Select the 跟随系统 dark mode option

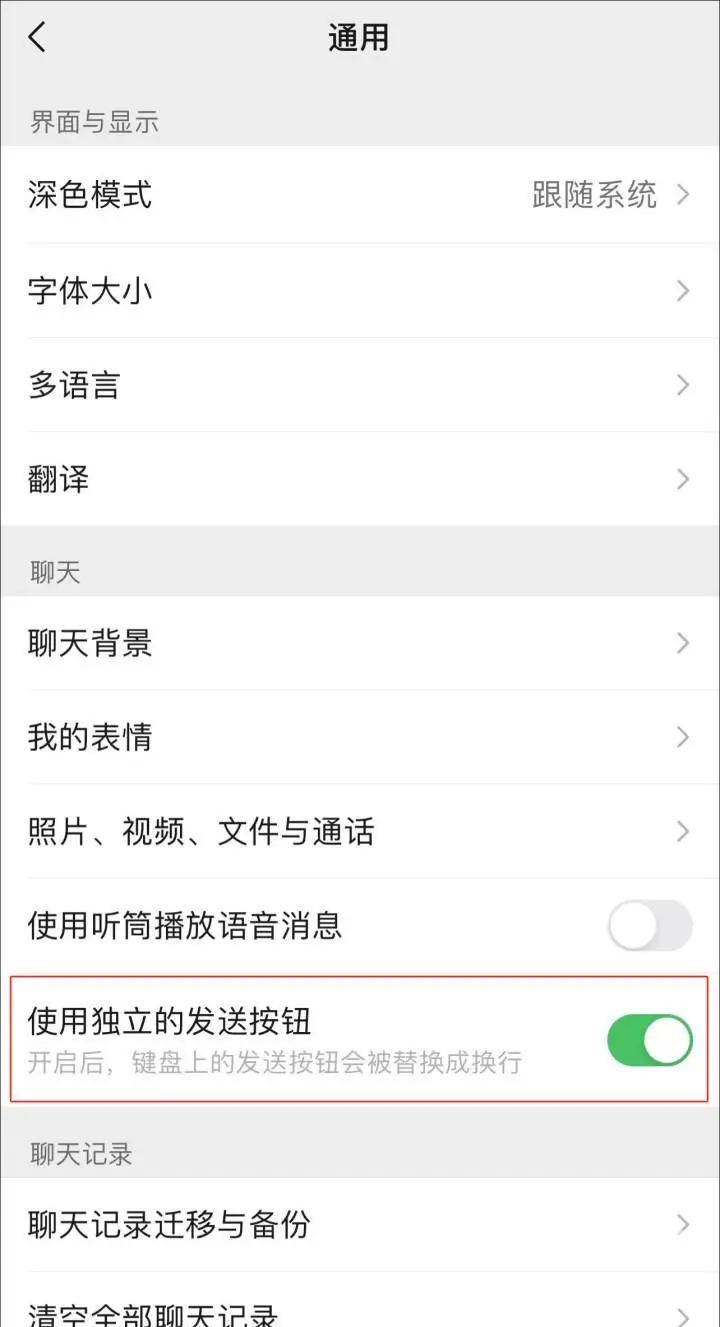click(x=595, y=196)
